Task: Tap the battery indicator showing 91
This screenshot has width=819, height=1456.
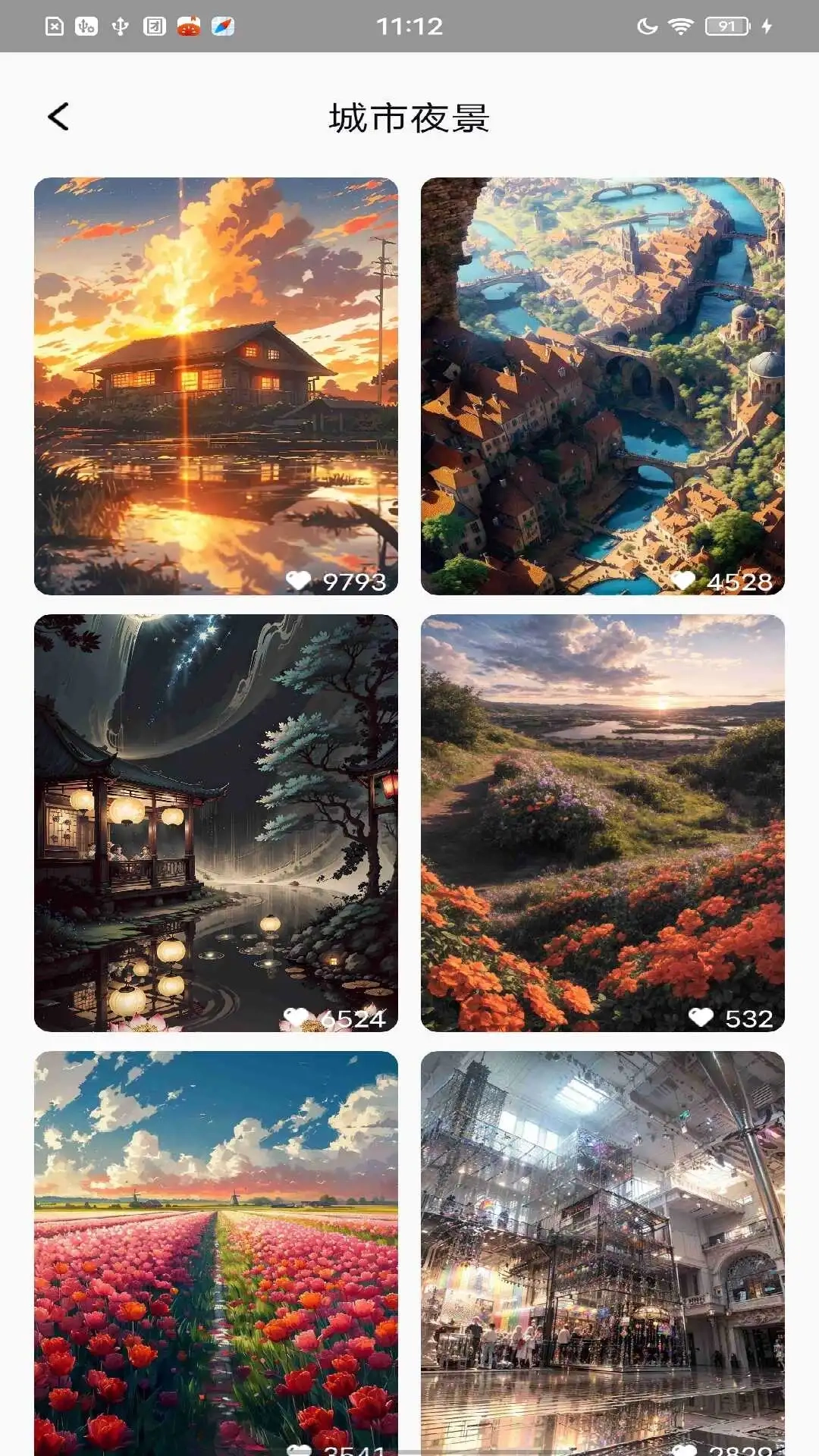Action: click(728, 24)
